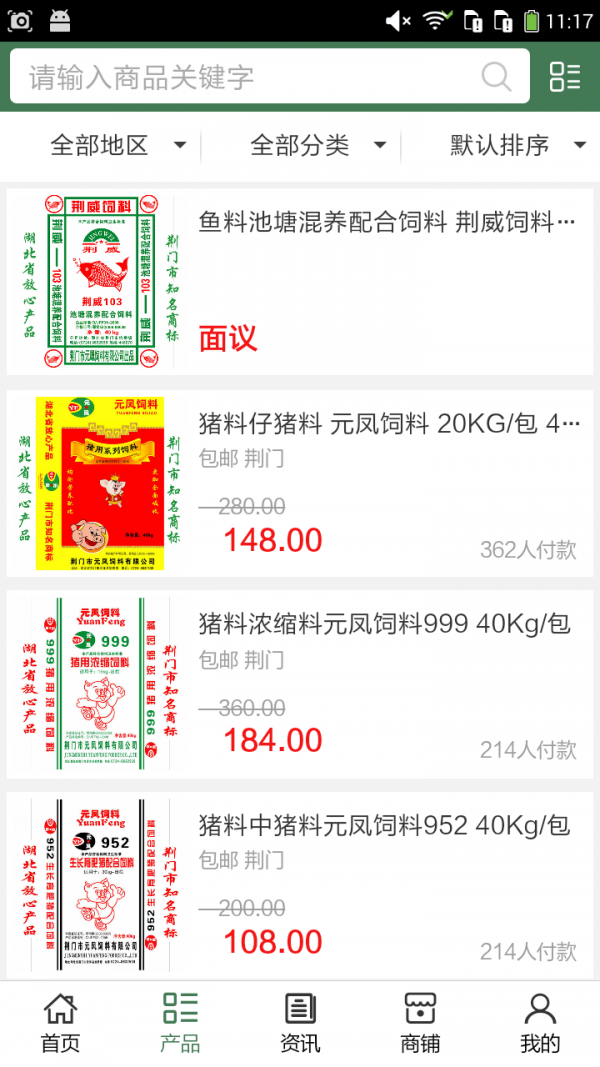Tap the product keyword search field
Screen dimensions: 600x1067
pos(250,77)
